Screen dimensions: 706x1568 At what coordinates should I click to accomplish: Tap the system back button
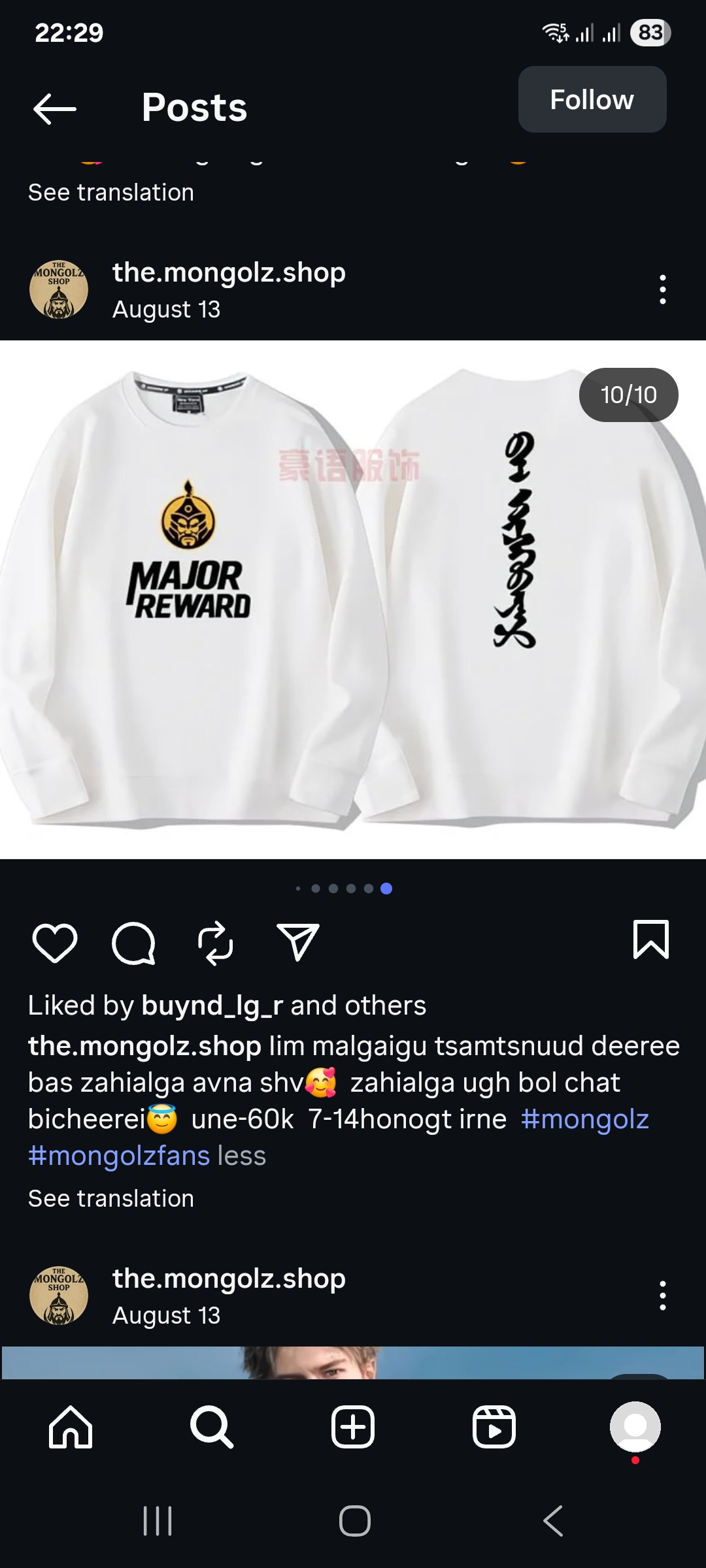pos(553,1520)
